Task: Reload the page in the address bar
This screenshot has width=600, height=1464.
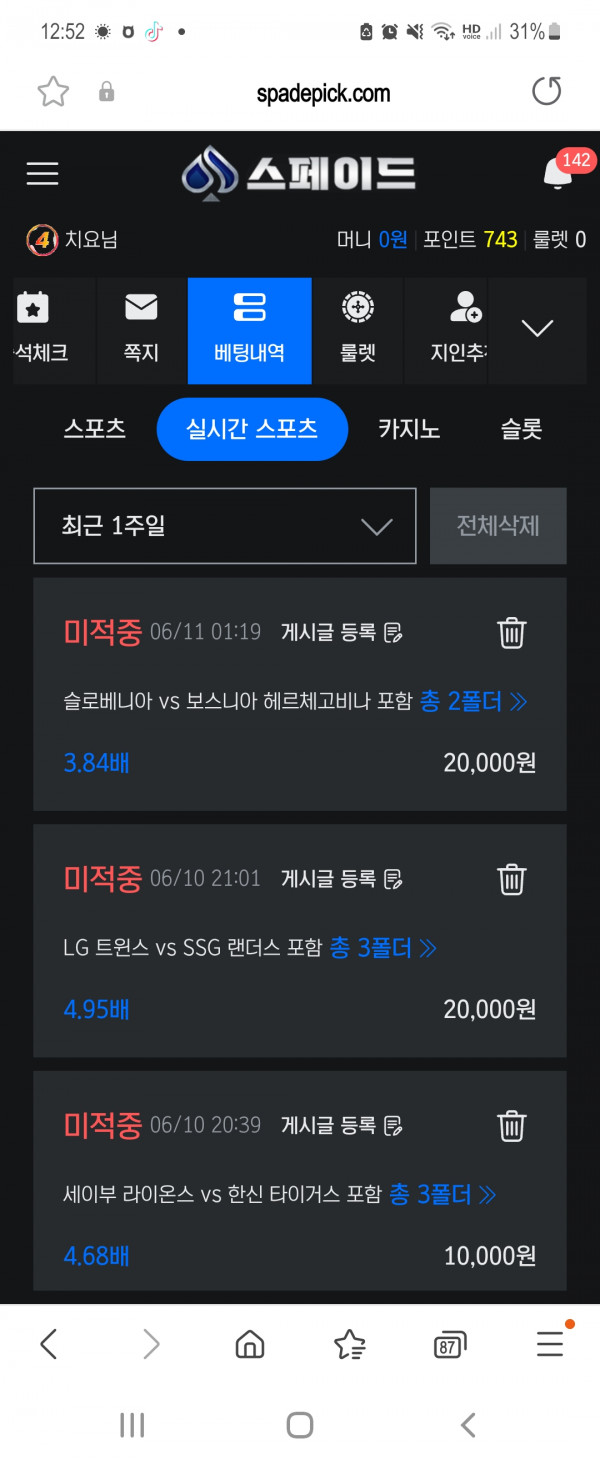Action: [546, 93]
